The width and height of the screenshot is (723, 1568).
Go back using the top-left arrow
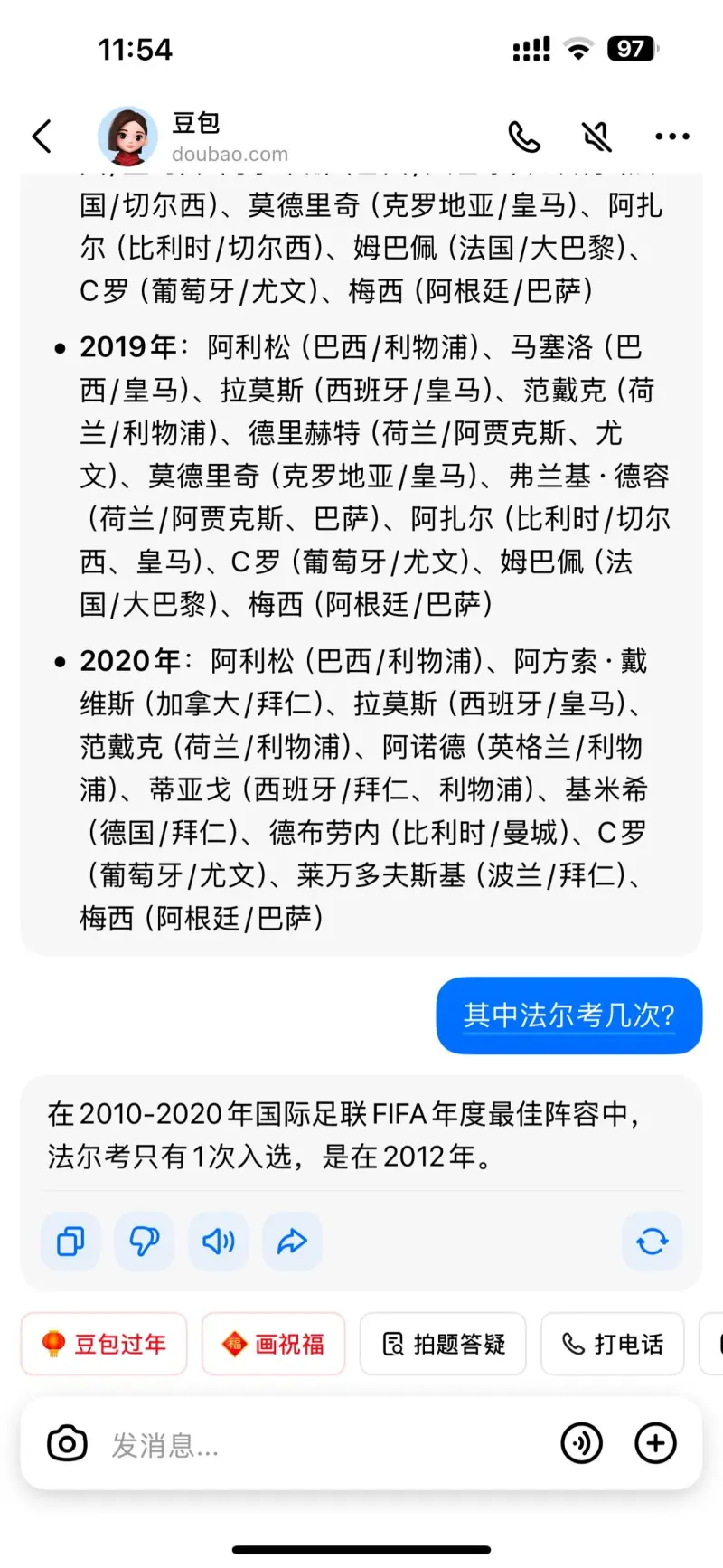pos(42,137)
